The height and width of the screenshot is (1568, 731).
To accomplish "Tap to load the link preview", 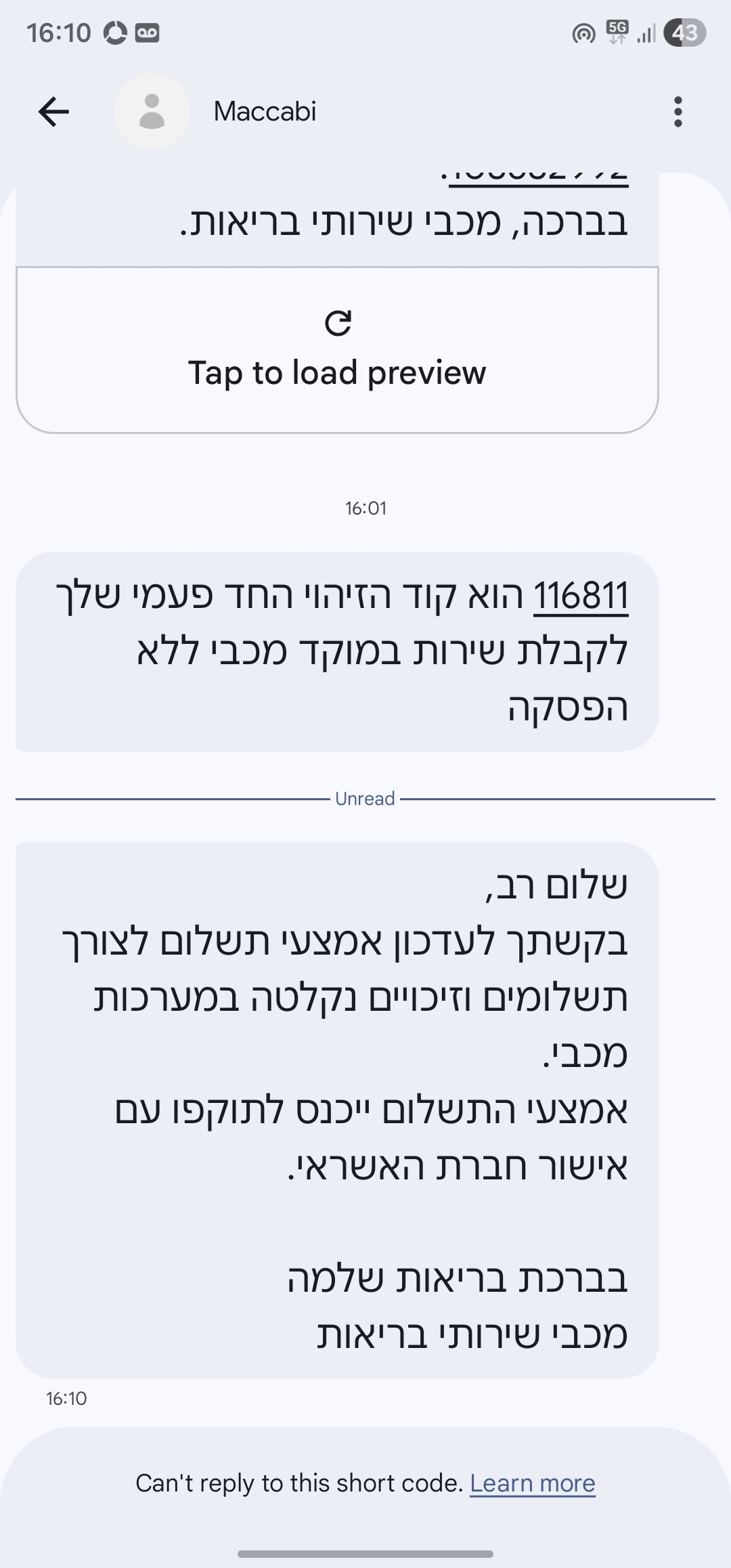I will 337,350.
